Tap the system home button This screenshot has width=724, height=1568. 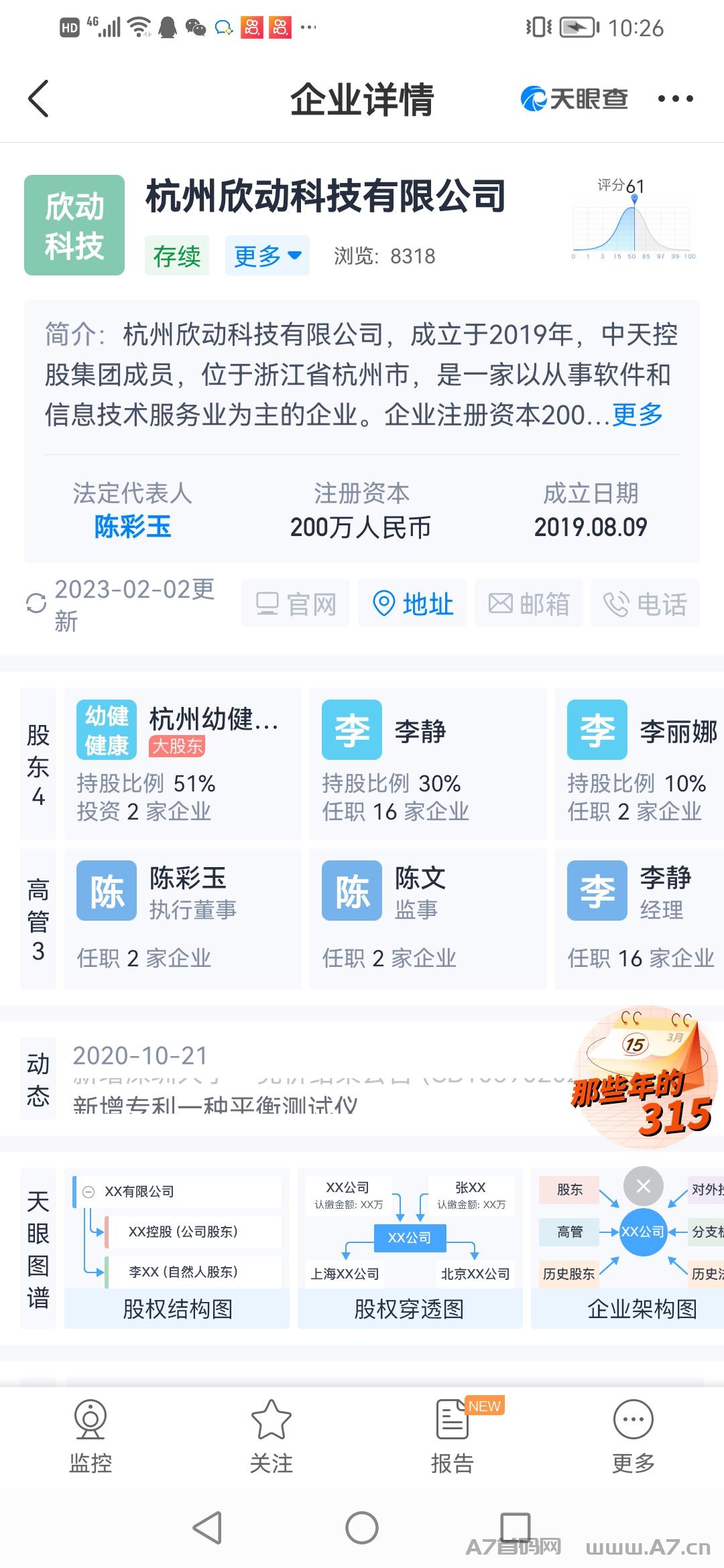[x=362, y=1528]
